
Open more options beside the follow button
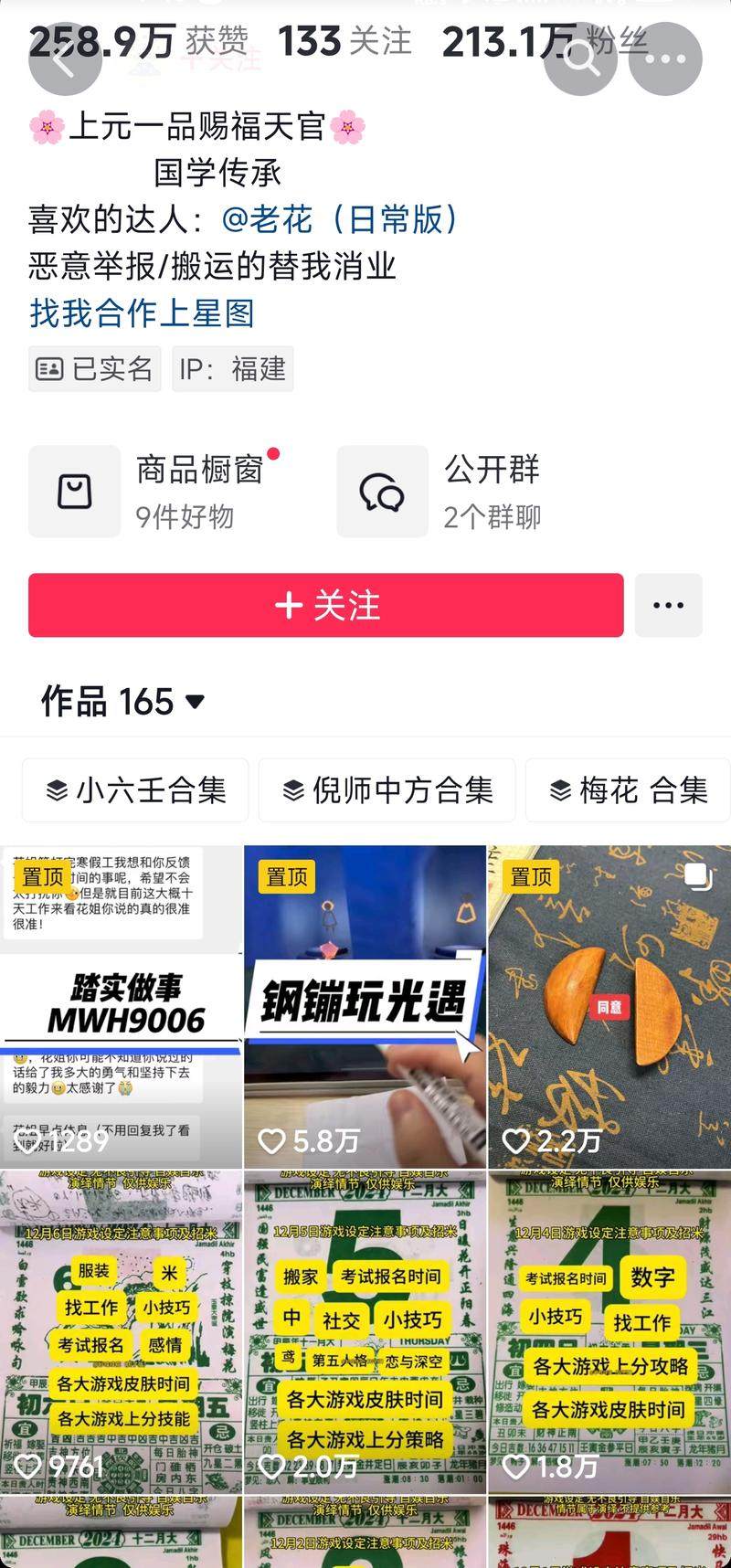[668, 605]
